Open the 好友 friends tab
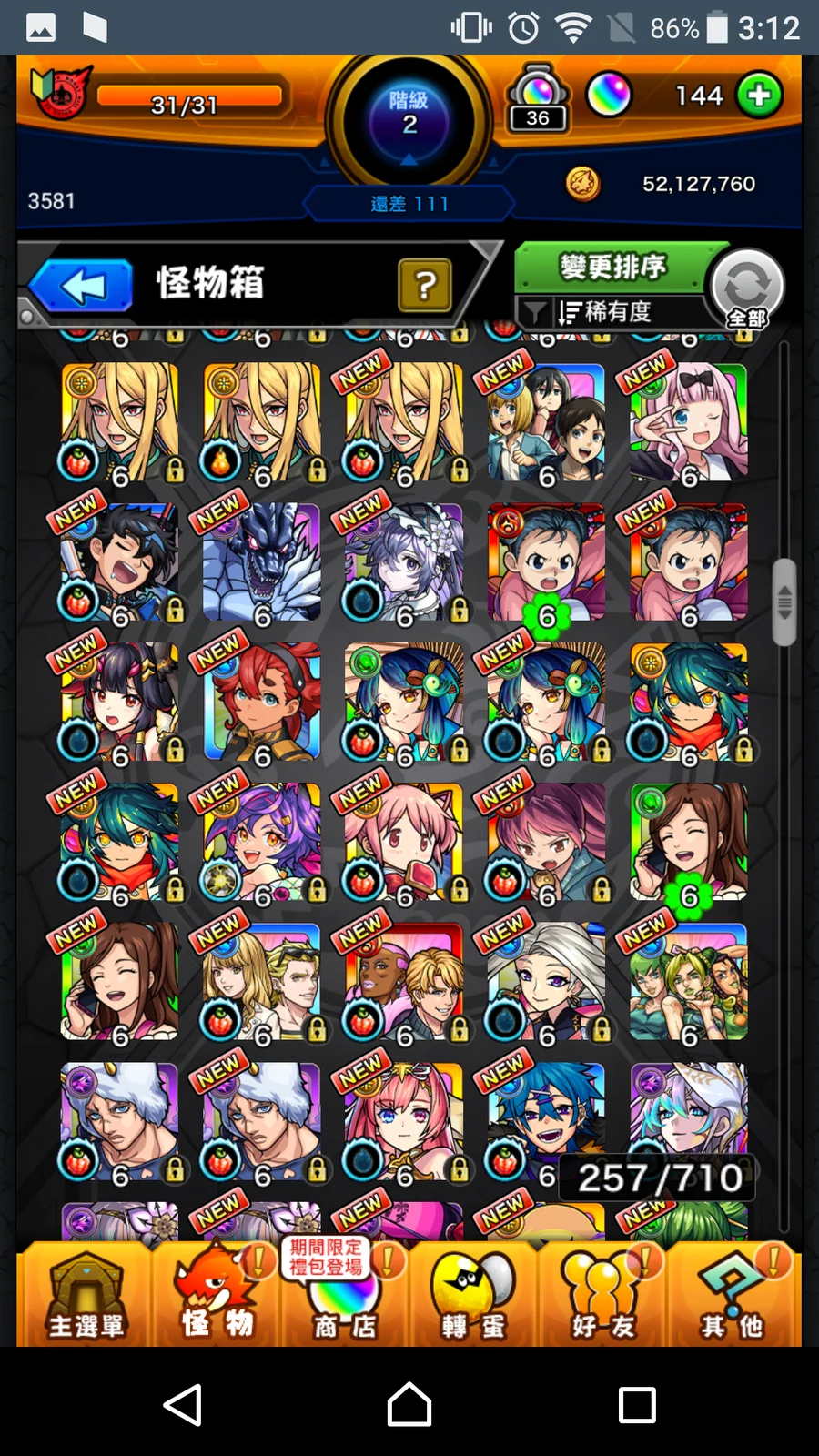Image resolution: width=819 pixels, height=1456 pixels. click(602, 1296)
